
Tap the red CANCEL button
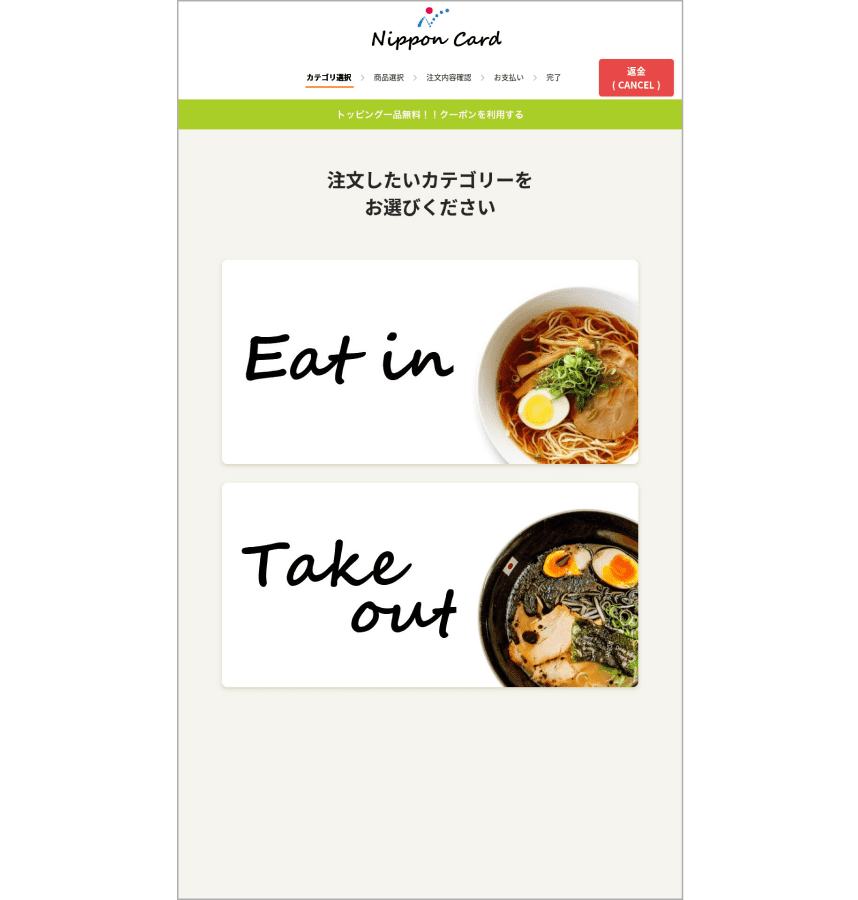[636, 78]
